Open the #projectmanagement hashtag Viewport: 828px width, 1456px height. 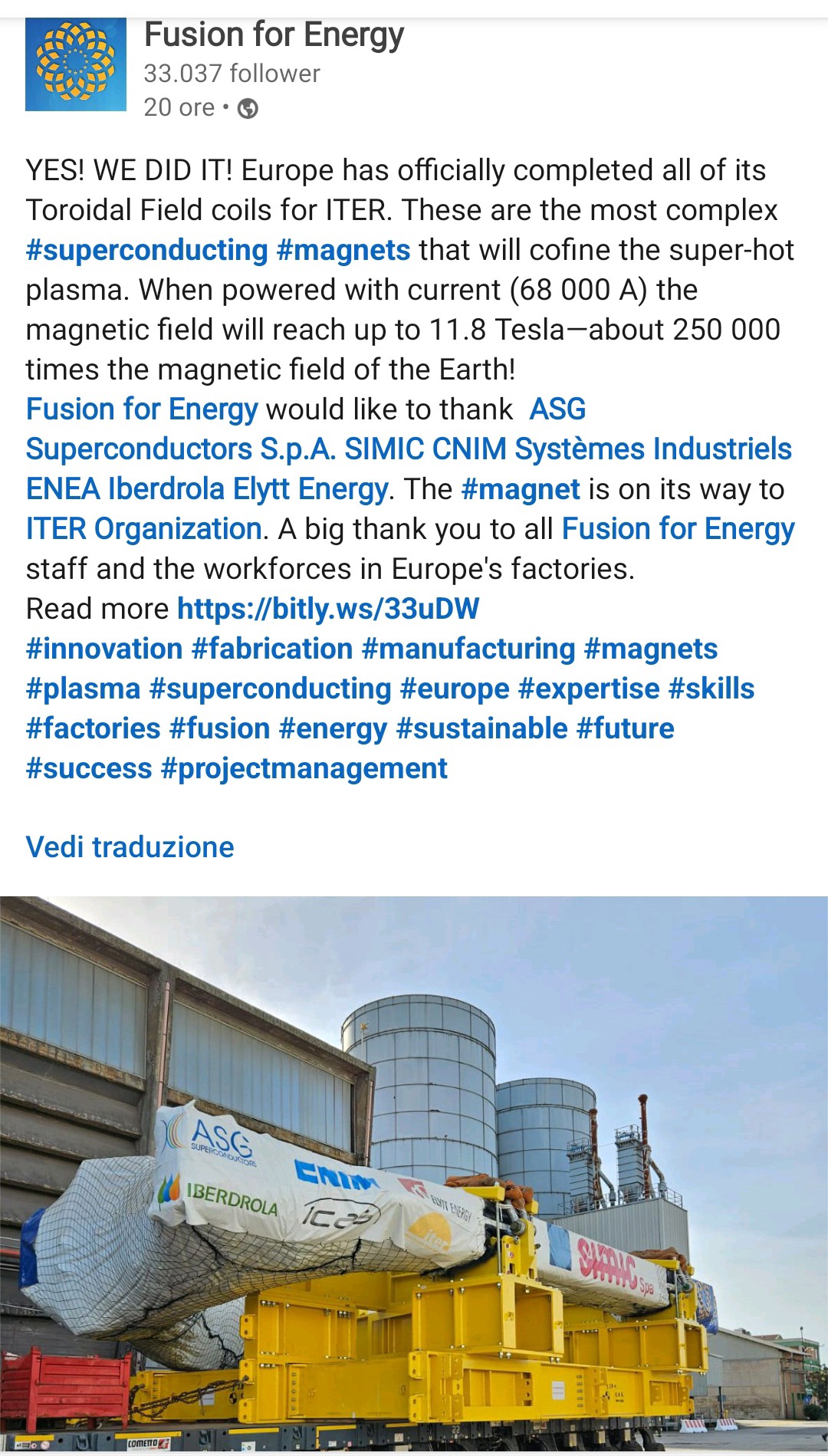(x=304, y=768)
